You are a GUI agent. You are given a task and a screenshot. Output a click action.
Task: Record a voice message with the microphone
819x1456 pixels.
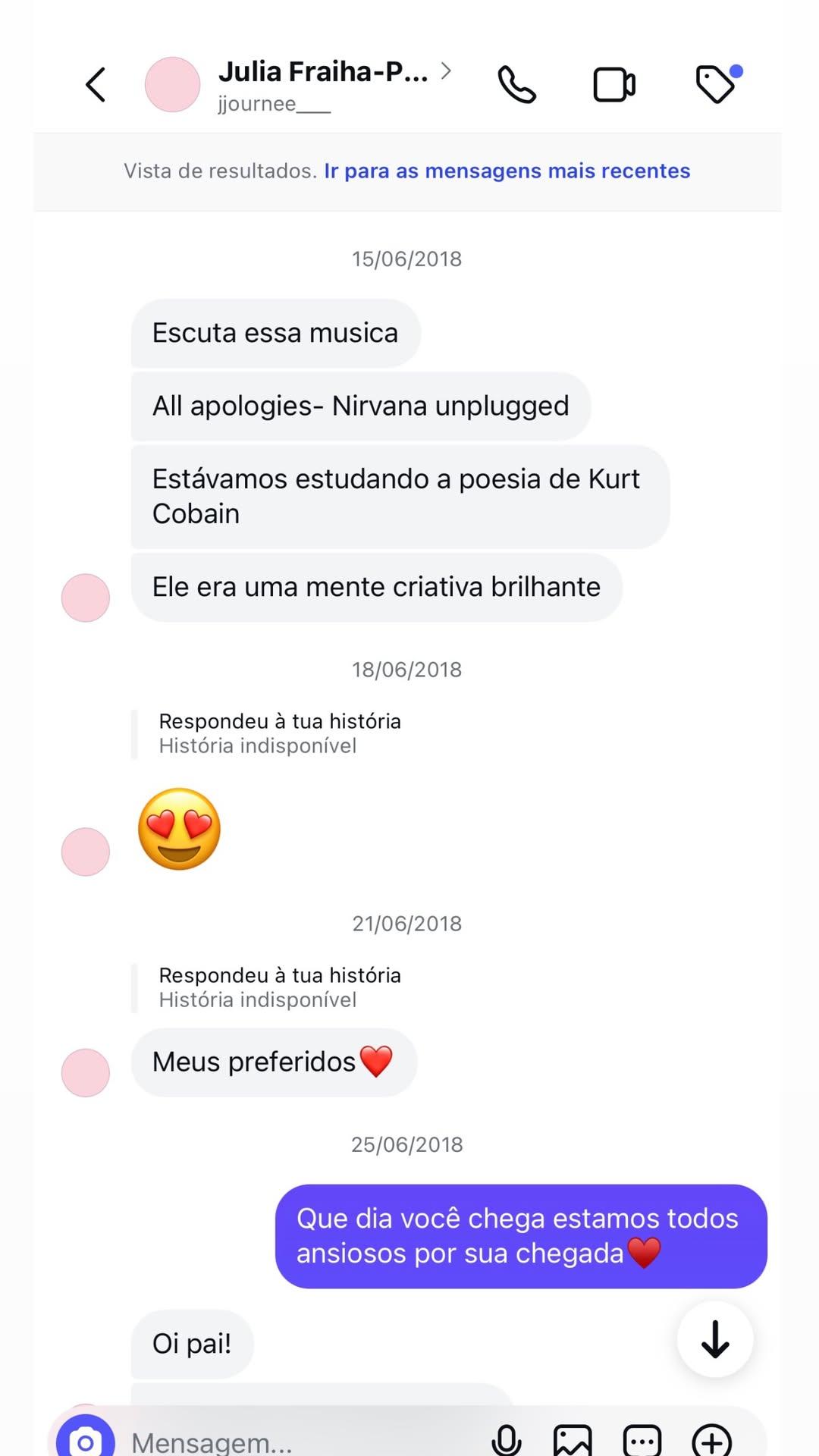(x=506, y=1440)
